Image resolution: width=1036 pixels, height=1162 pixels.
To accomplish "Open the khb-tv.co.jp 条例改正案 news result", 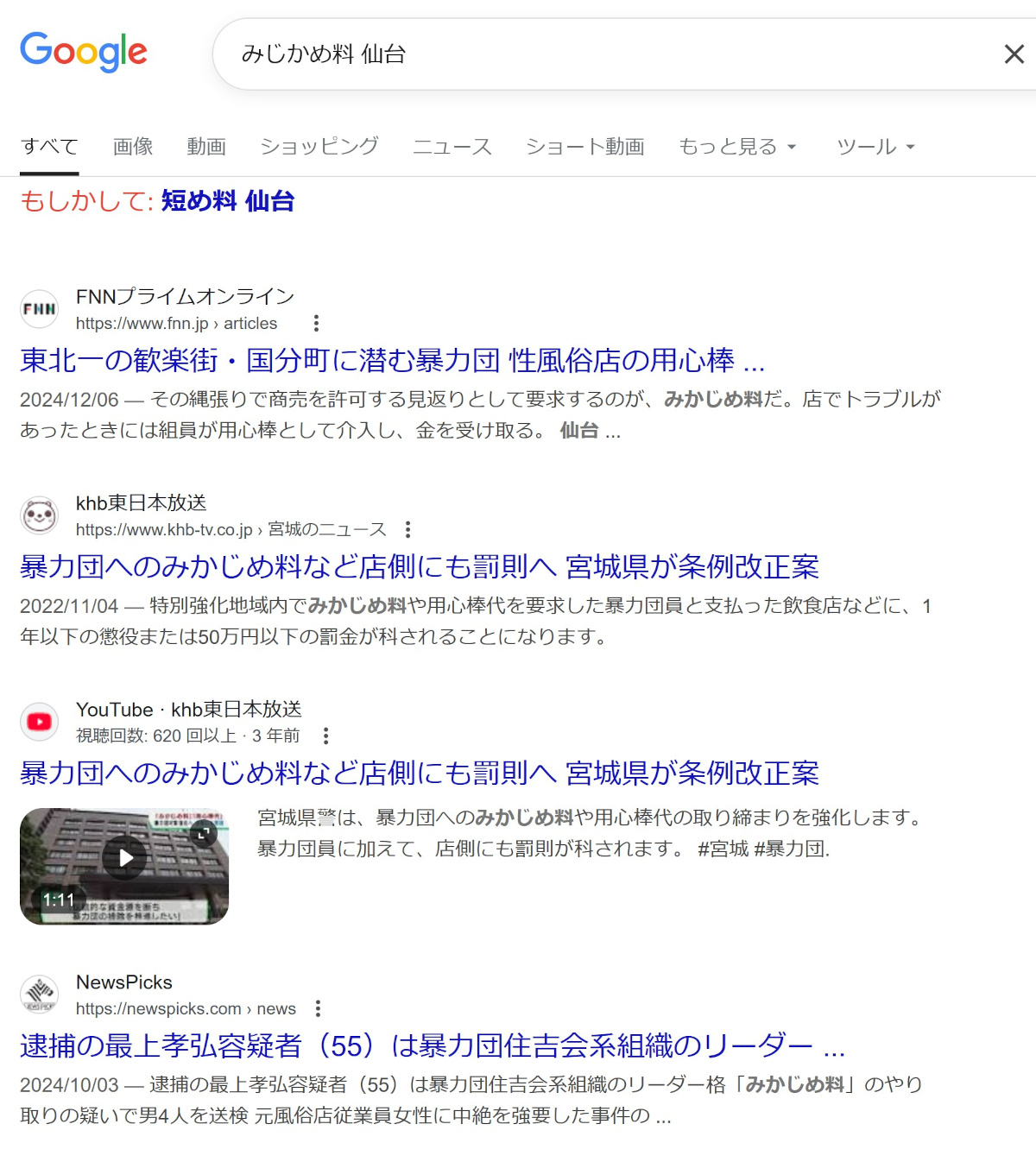I will (419, 566).
